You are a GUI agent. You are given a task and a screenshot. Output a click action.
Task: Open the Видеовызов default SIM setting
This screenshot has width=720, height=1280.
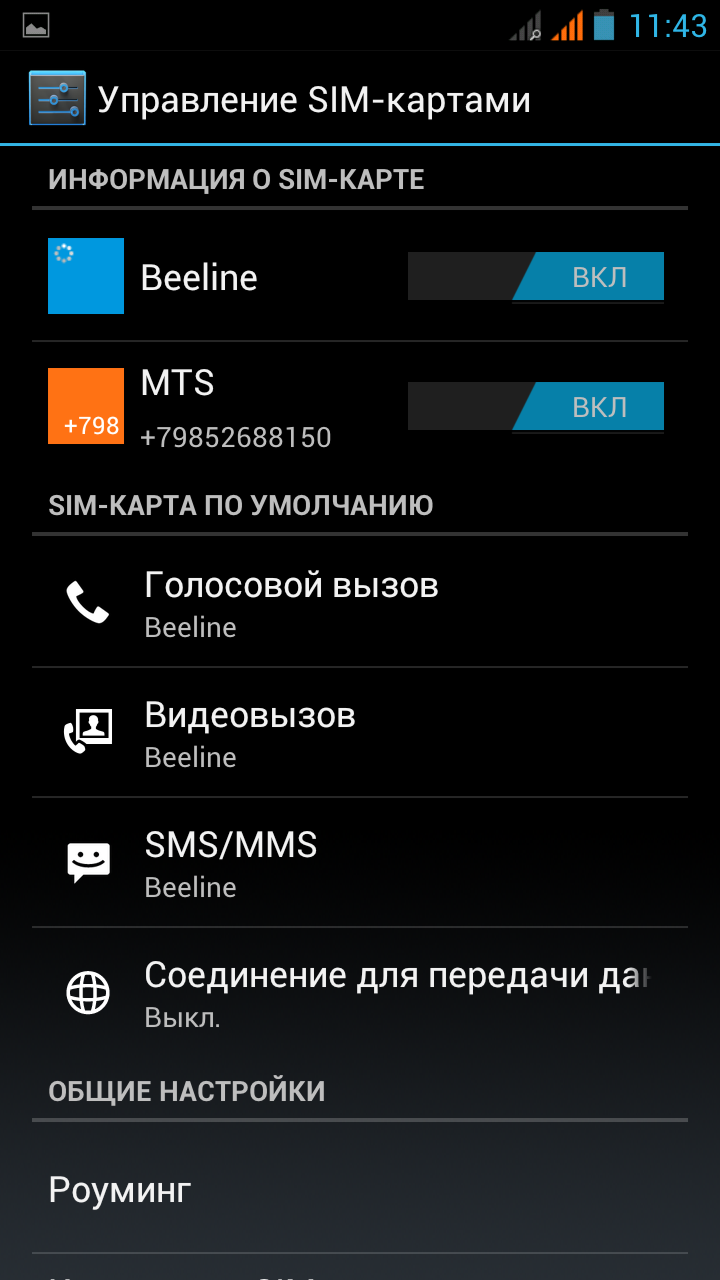[x=360, y=733]
